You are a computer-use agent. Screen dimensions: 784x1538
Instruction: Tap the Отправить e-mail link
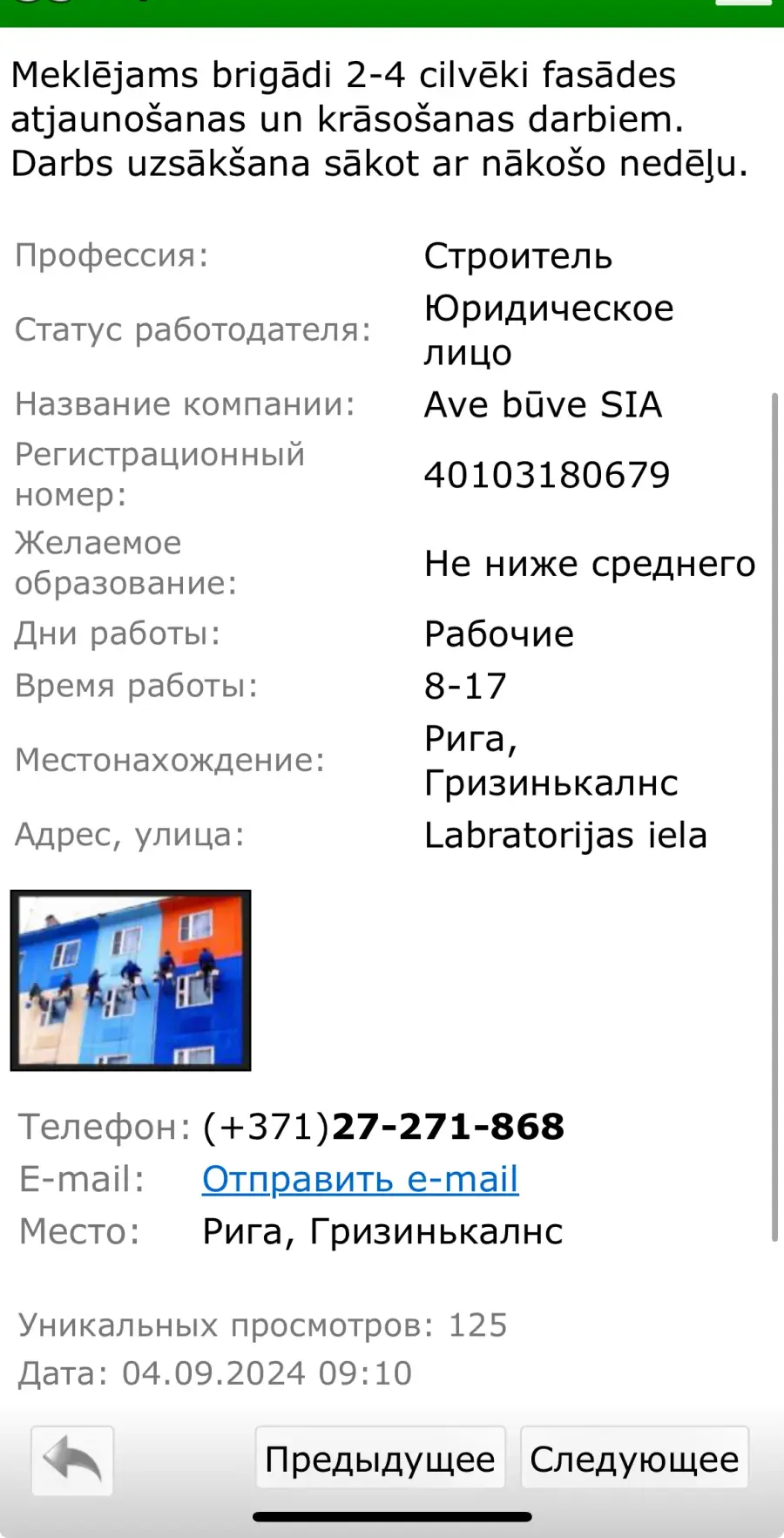tap(361, 1178)
